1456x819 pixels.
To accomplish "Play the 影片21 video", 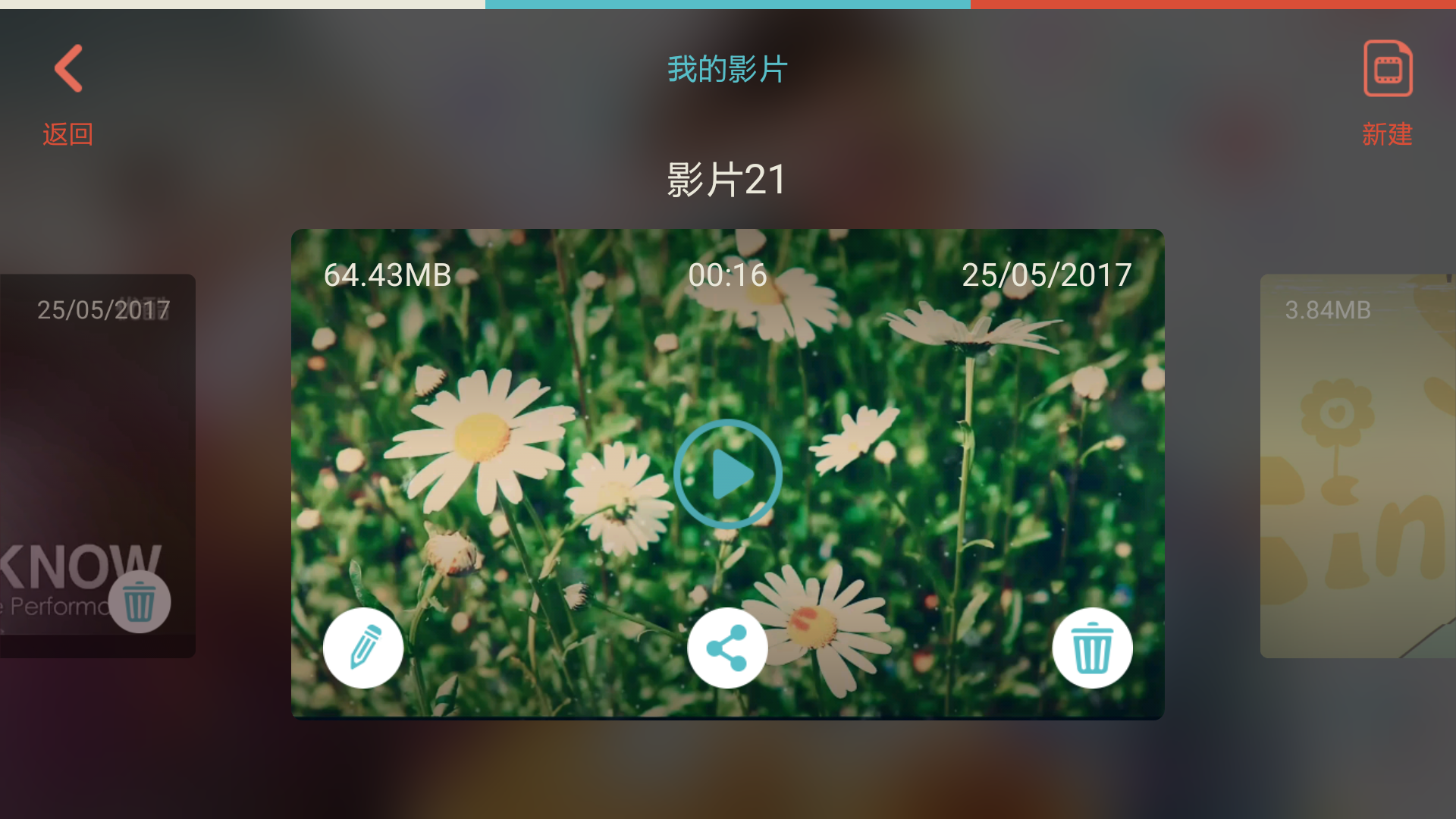I will (x=728, y=474).
